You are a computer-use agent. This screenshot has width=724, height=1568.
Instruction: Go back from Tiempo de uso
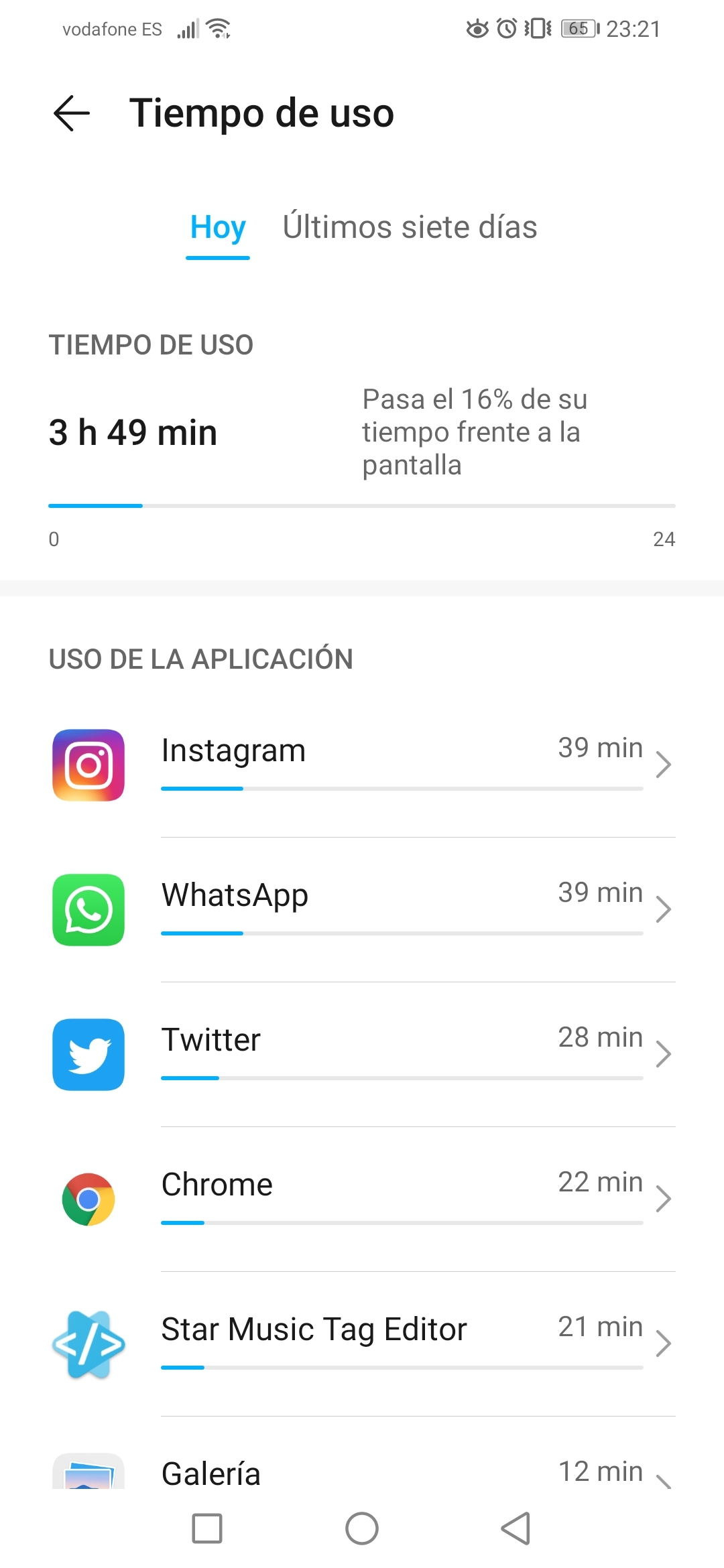point(72,113)
